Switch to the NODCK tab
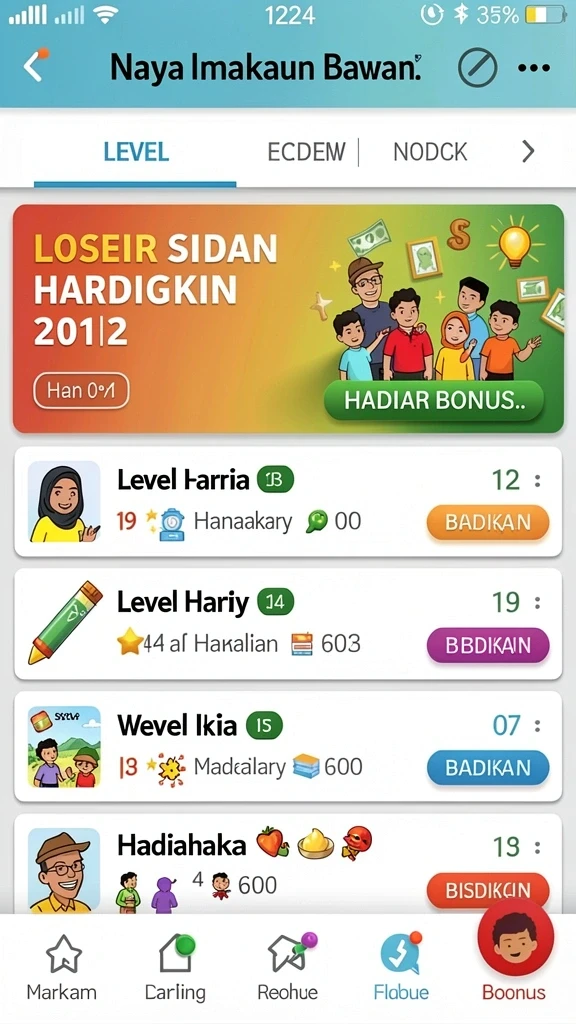Image resolution: width=576 pixels, height=1024 pixels. tap(430, 152)
